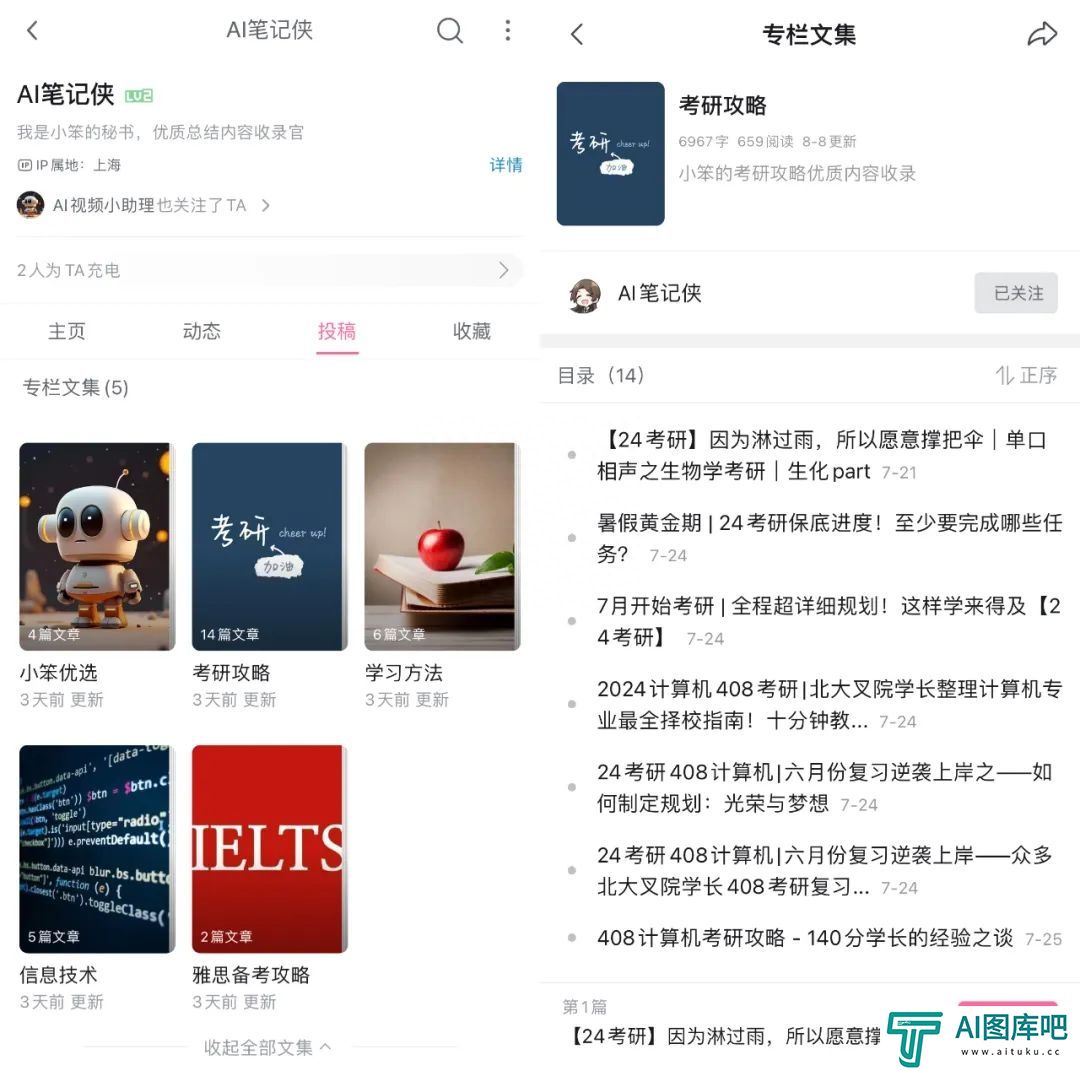Open article 暑假黄金期 24考研保底进度

828,537
